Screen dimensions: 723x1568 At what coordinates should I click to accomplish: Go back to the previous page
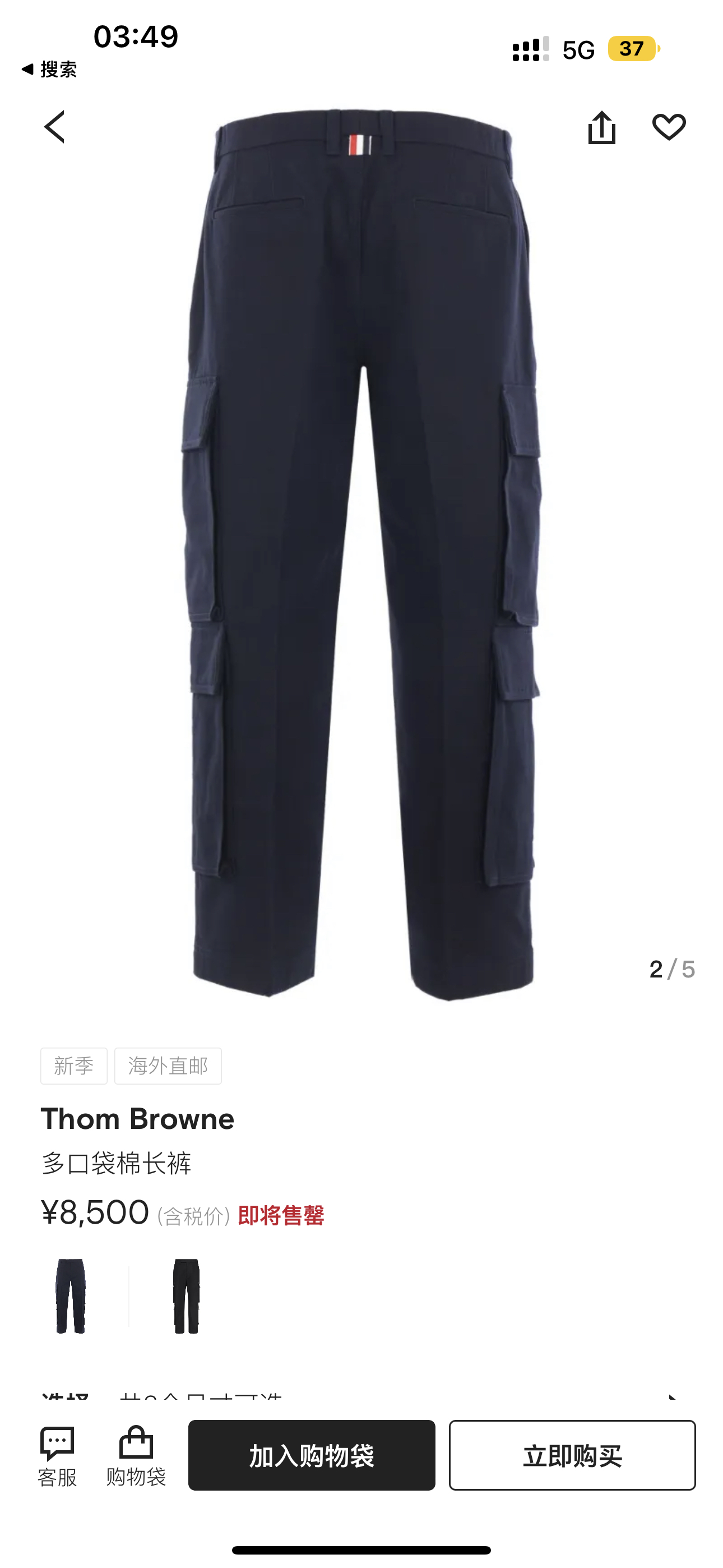(x=55, y=127)
